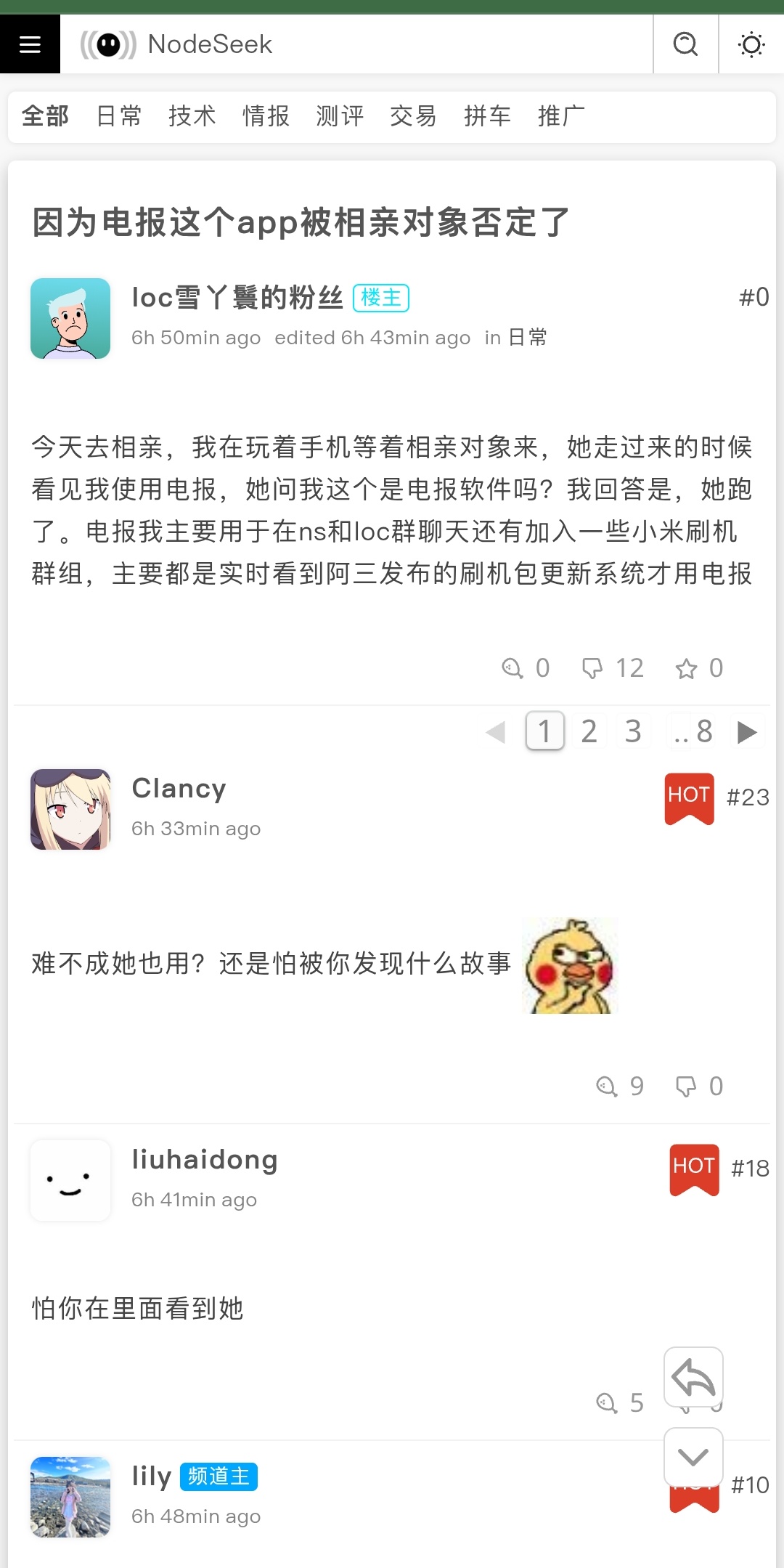The image size is (784, 1568).
Task: Switch to the 技术 category tab
Action: [192, 116]
